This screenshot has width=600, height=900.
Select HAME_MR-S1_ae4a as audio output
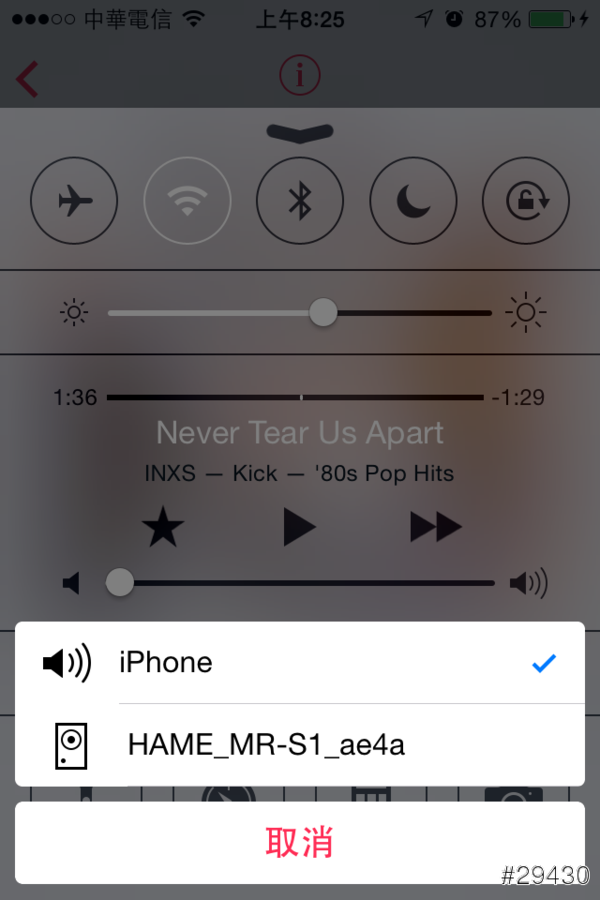[300, 745]
